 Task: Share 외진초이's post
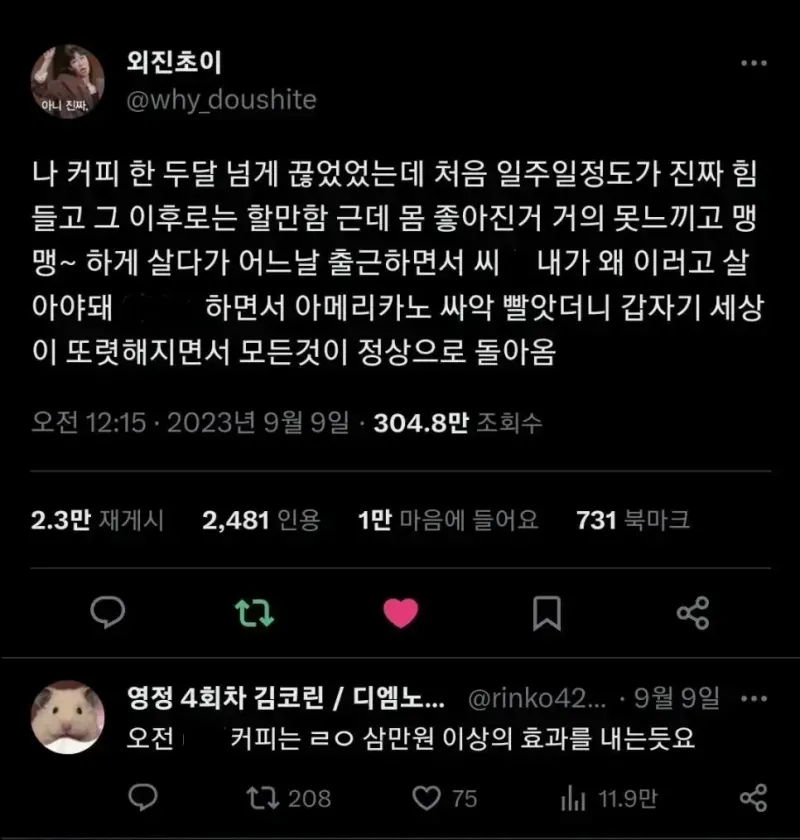click(x=693, y=611)
